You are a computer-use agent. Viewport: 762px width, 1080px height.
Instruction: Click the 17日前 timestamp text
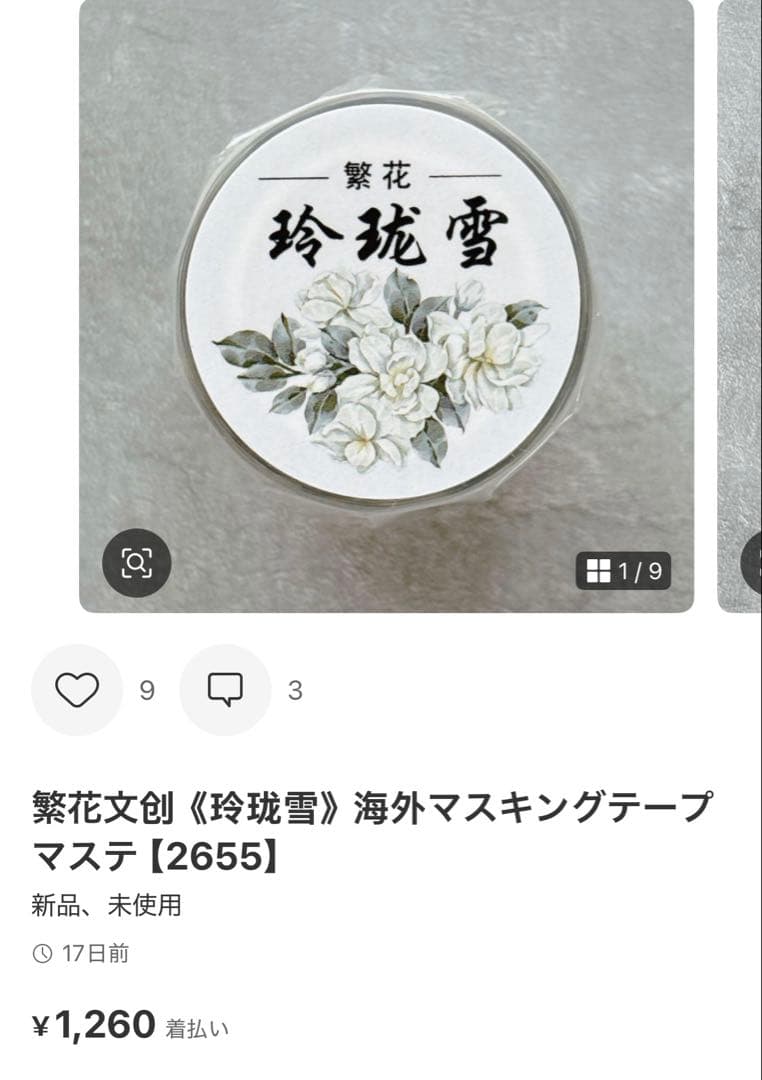(98, 955)
